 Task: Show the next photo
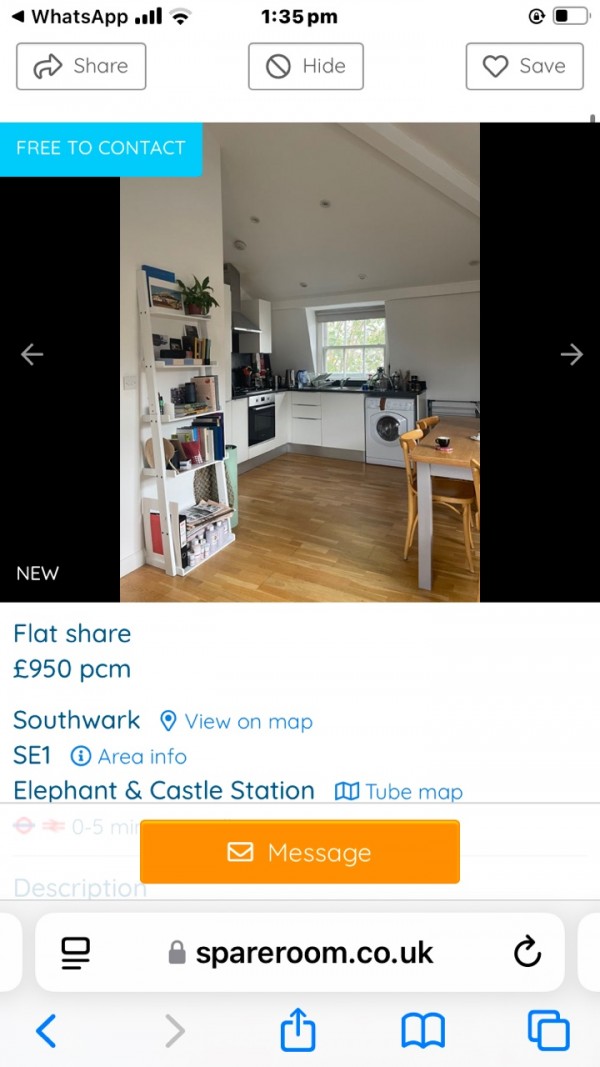point(571,354)
